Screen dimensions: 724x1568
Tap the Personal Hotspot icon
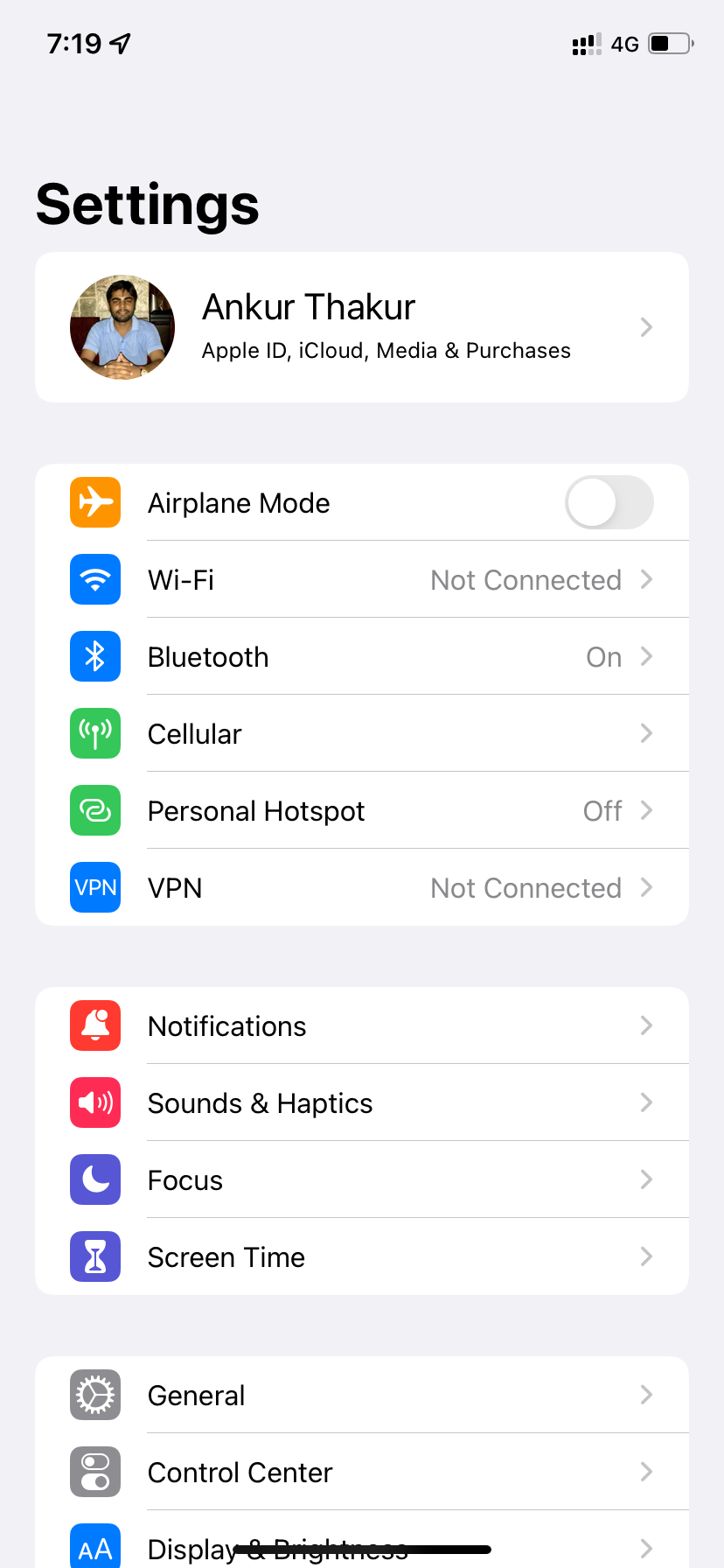click(94, 810)
